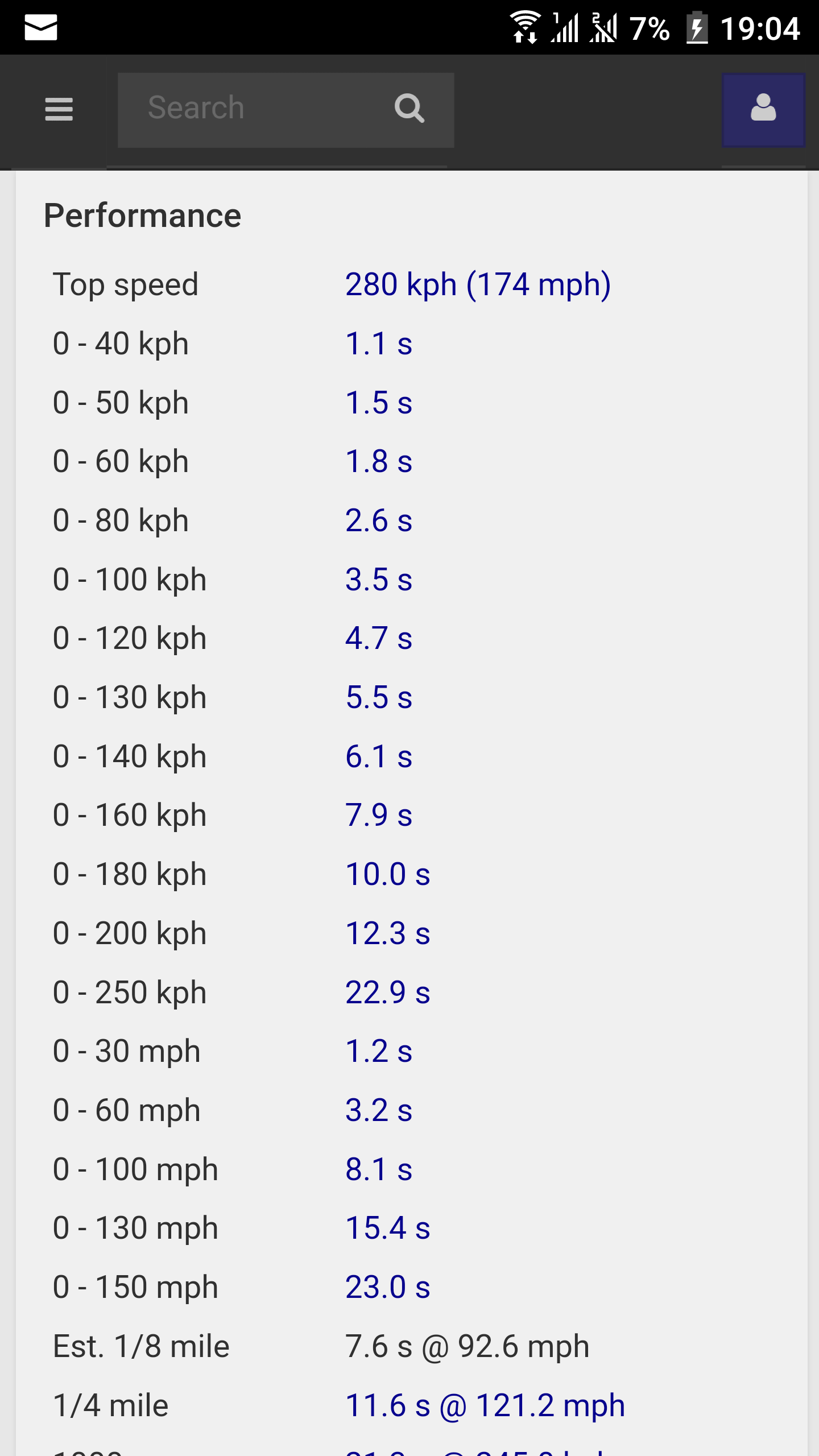The image size is (819, 1456).
Task: Select the 0 - 50 kph 1.5 s link
Action: pos(379,403)
